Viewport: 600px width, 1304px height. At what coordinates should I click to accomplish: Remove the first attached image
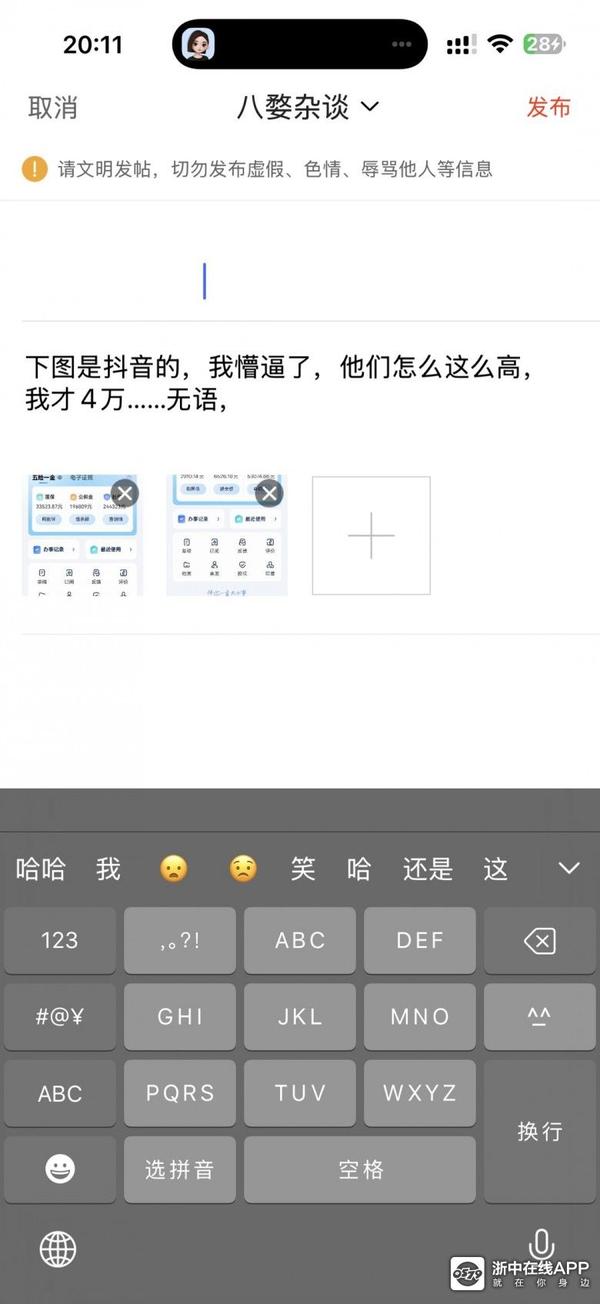tap(124, 493)
